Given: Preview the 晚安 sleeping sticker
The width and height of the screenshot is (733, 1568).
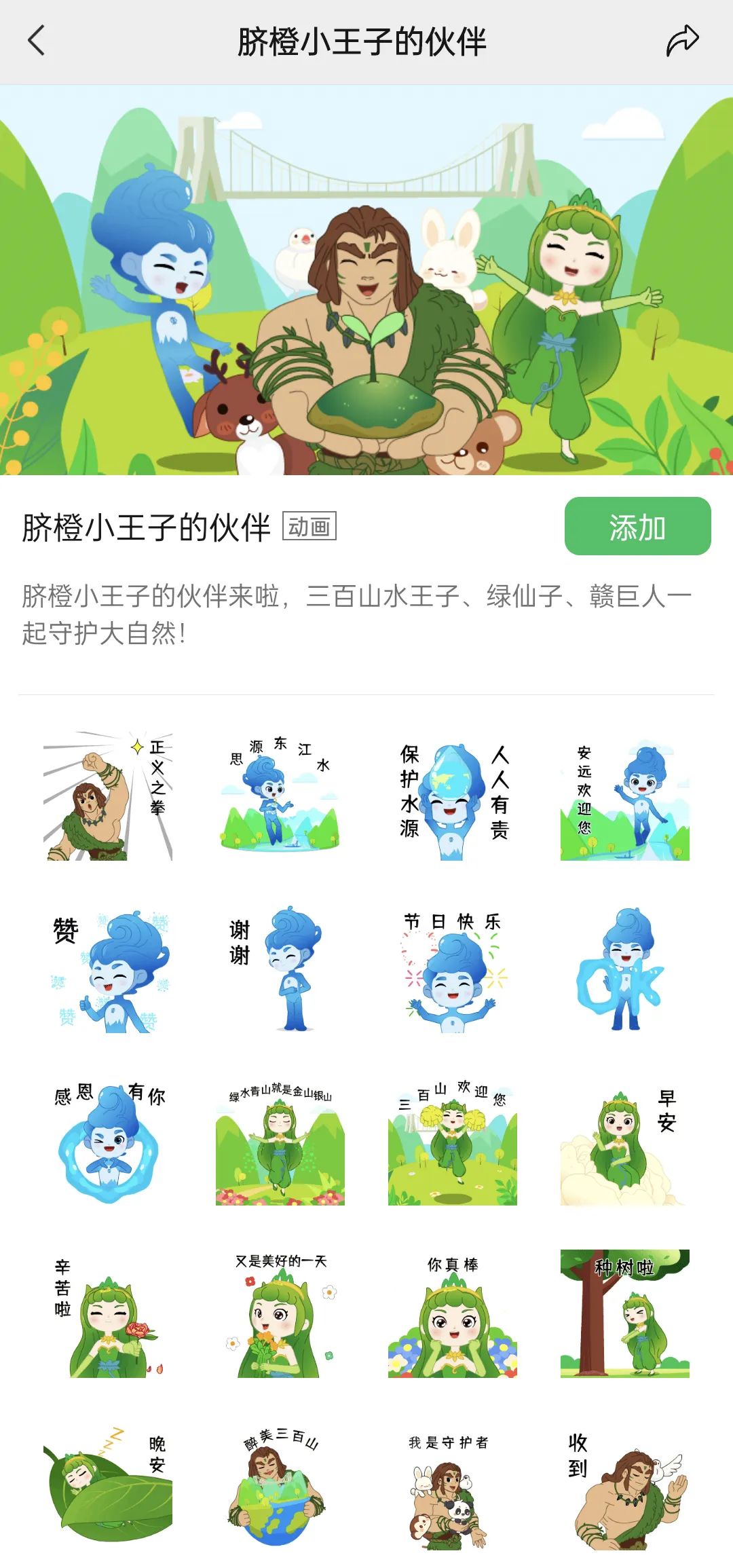Looking at the screenshot, I should (x=108, y=1486).
